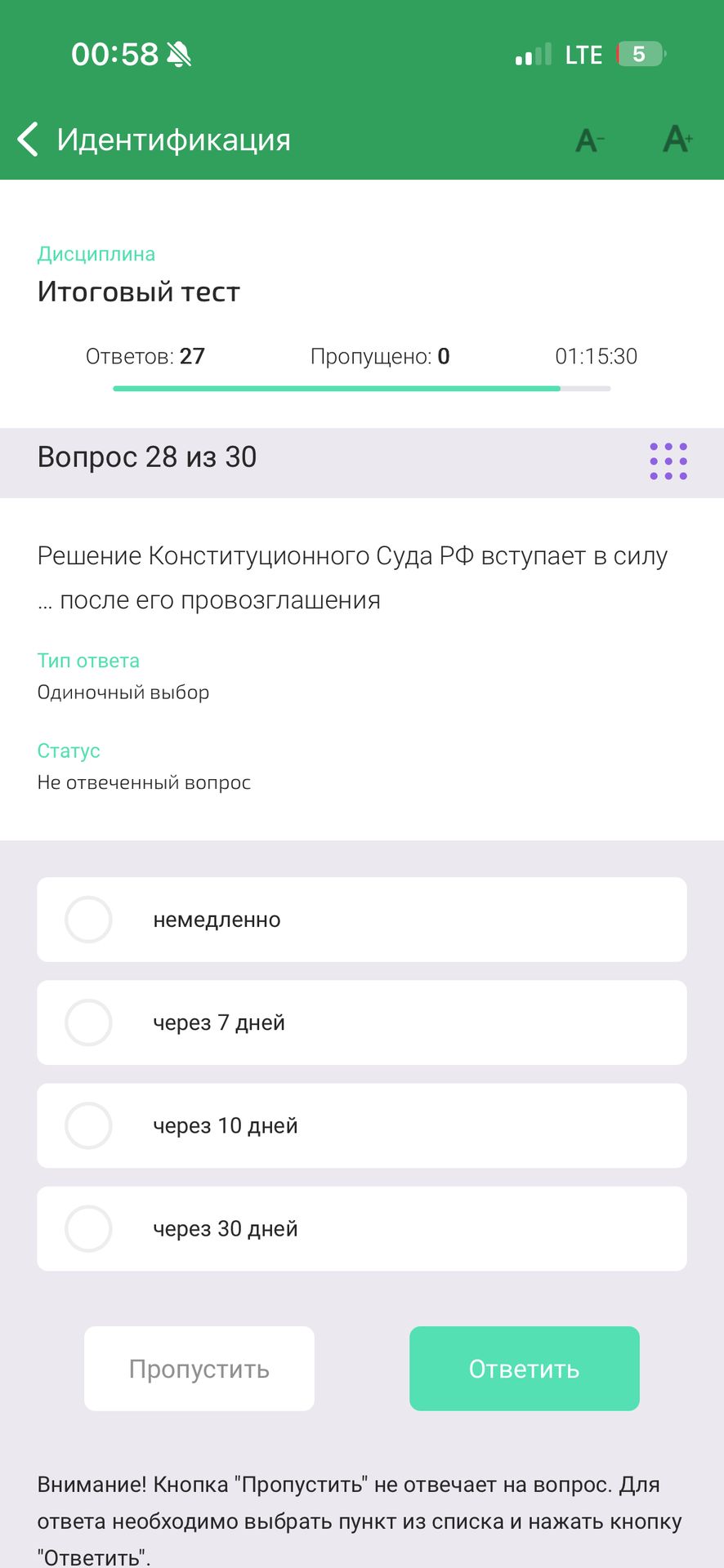Go back from Идентификация screen
The image size is (724, 1568).
28,140
